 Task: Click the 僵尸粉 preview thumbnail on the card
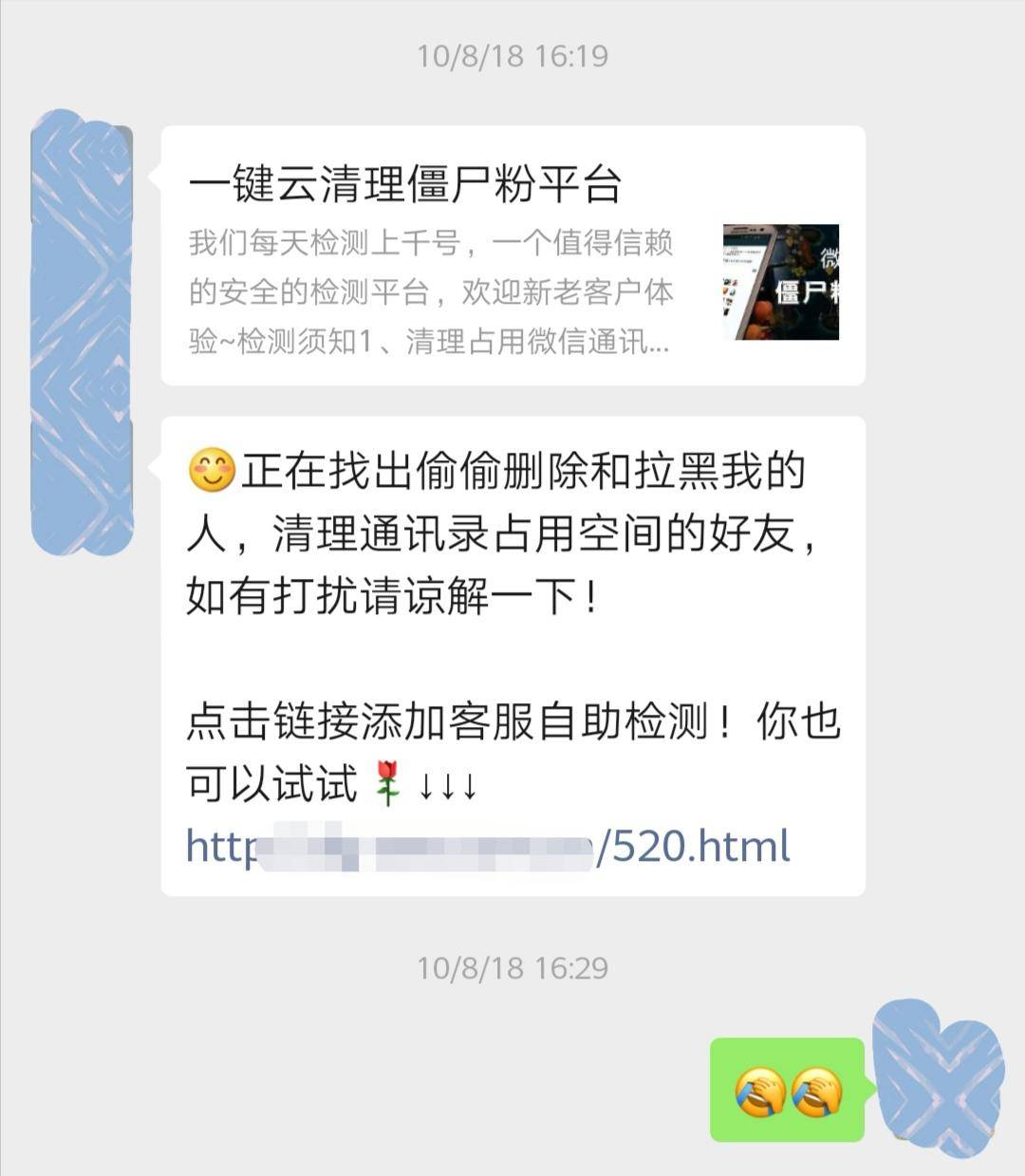(783, 283)
